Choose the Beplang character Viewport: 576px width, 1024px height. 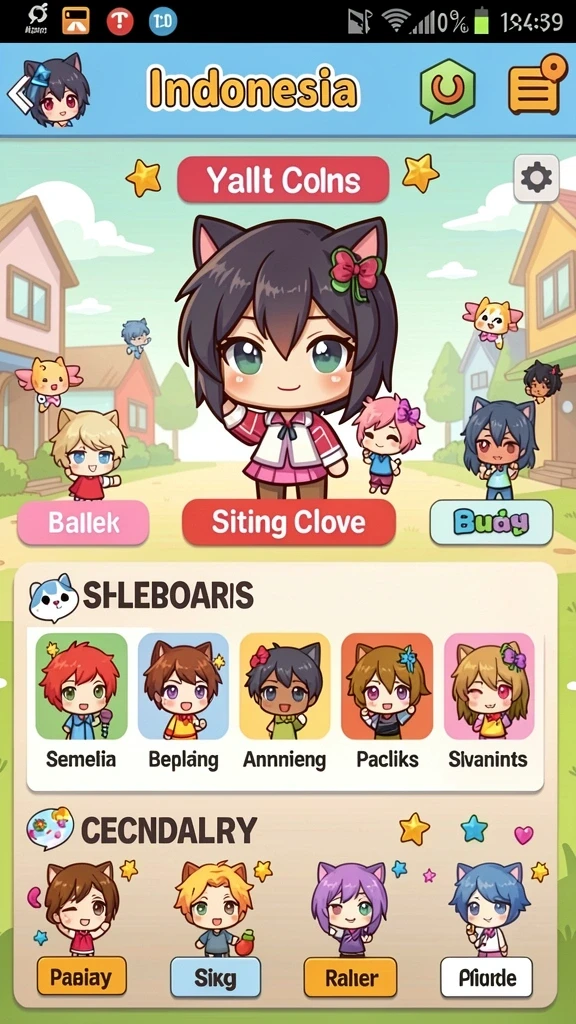184,701
